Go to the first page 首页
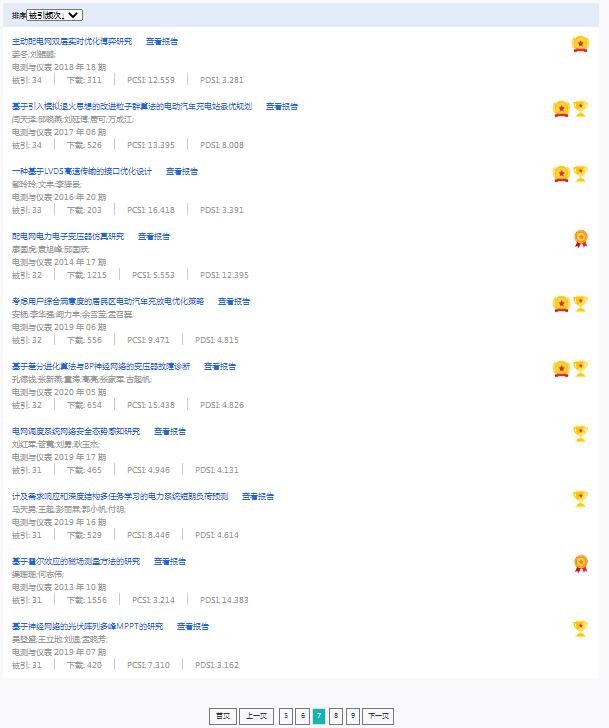Viewport: 609px width, 728px height. coord(222,716)
